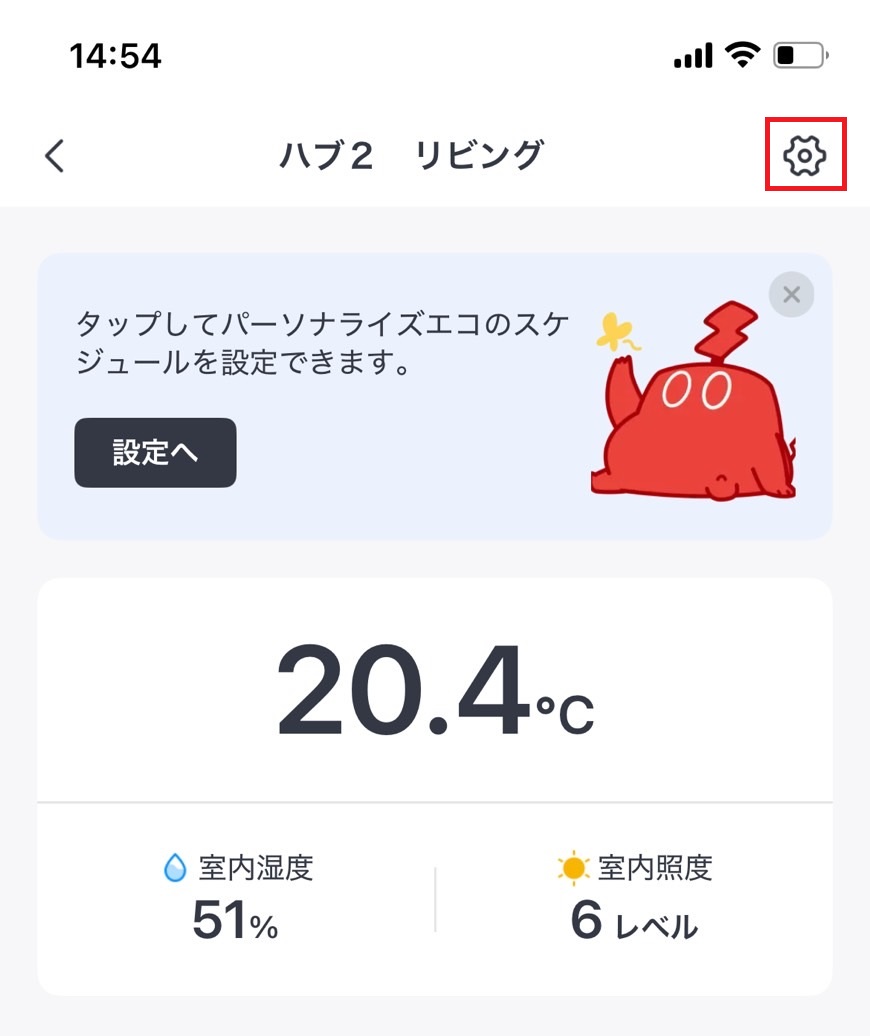
Task: Tap the ハブ2 リビング title
Action: click(411, 156)
